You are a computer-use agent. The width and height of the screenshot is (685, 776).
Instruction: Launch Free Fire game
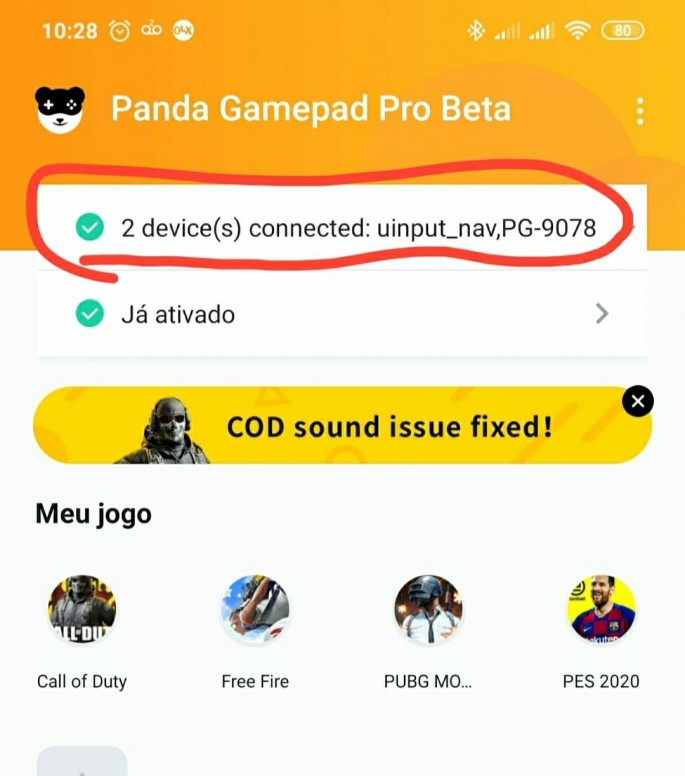click(x=255, y=609)
